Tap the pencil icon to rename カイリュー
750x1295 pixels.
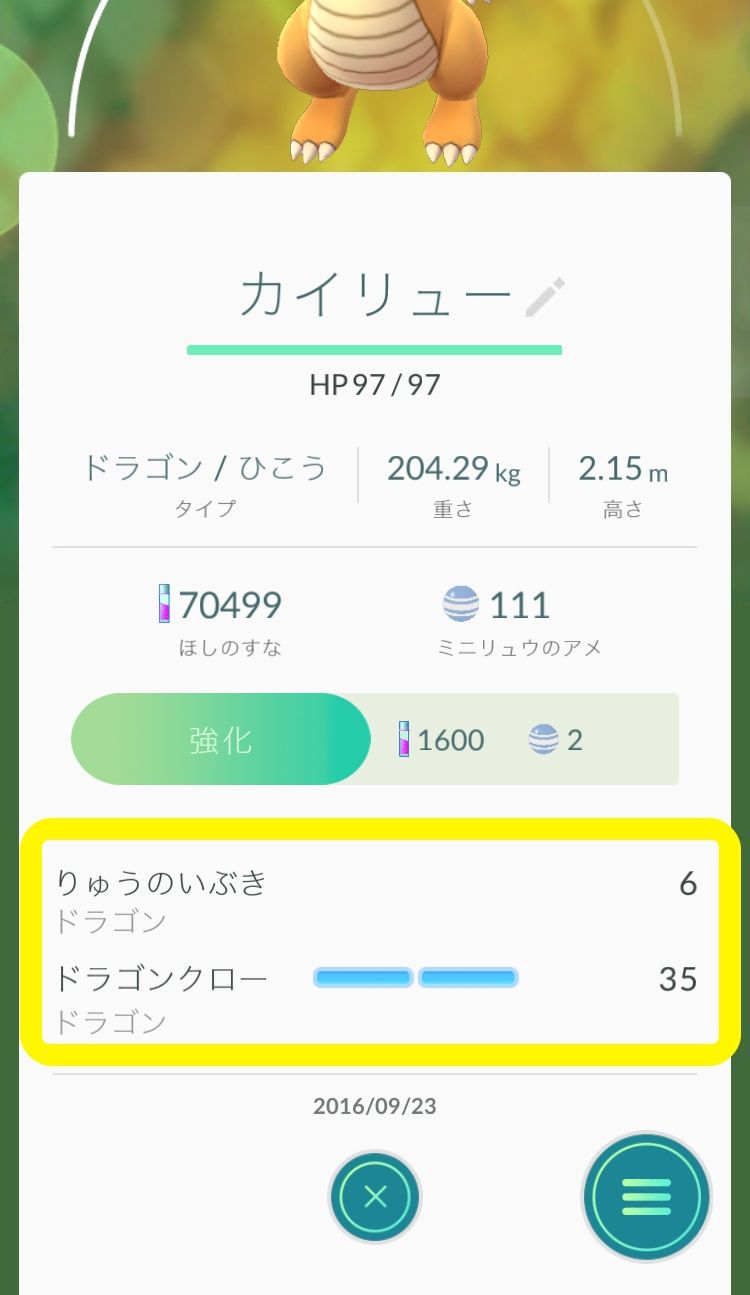[545, 297]
